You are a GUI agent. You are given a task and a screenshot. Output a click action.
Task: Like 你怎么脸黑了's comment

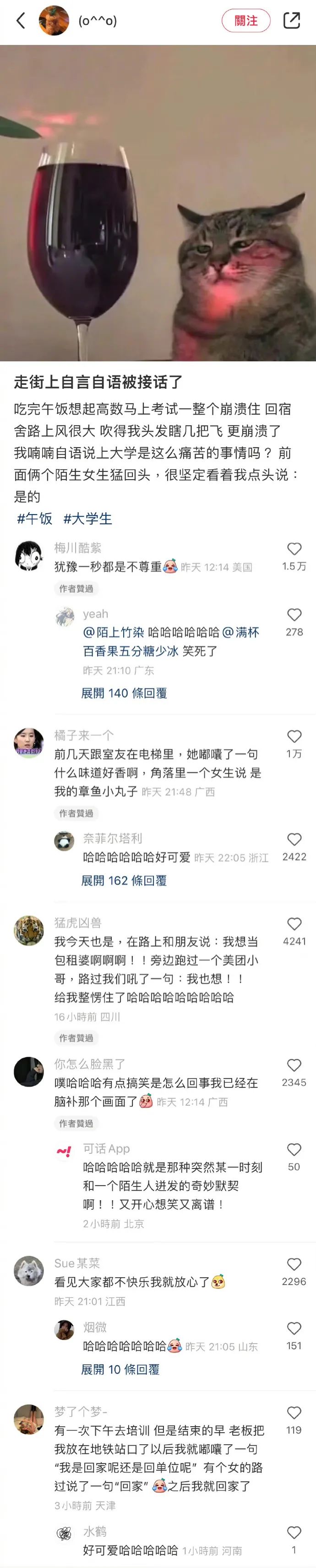click(294, 1065)
